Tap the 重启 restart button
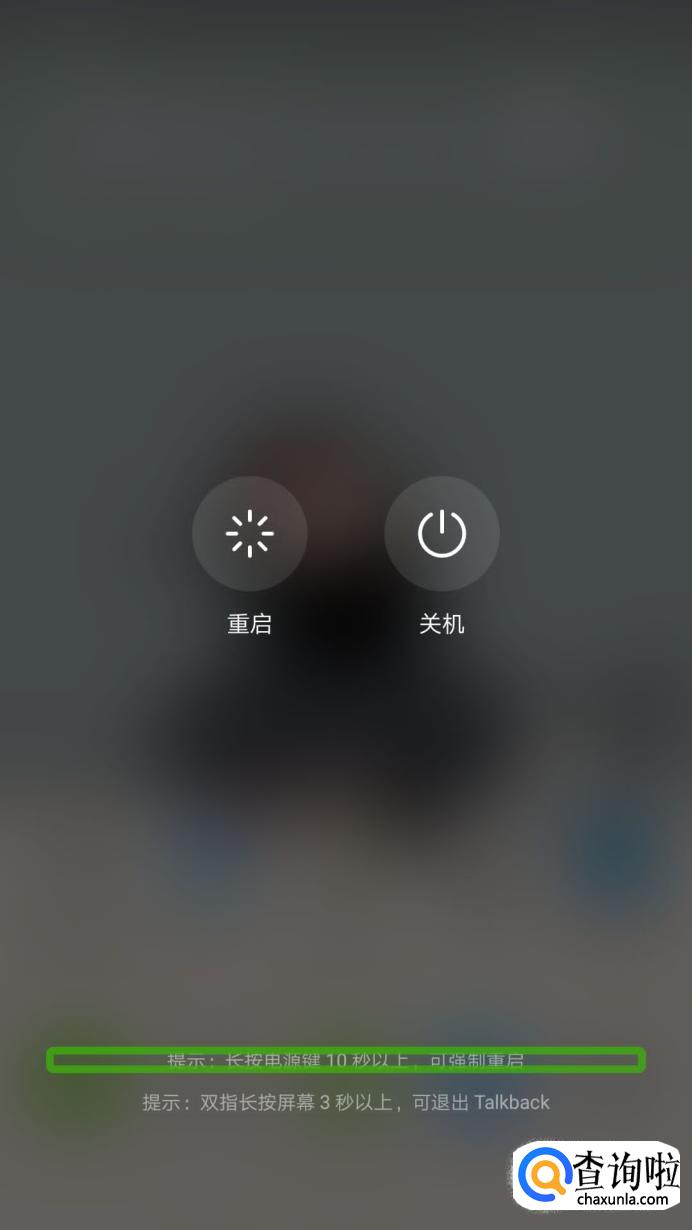The height and width of the screenshot is (1230, 692). (x=249, y=534)
